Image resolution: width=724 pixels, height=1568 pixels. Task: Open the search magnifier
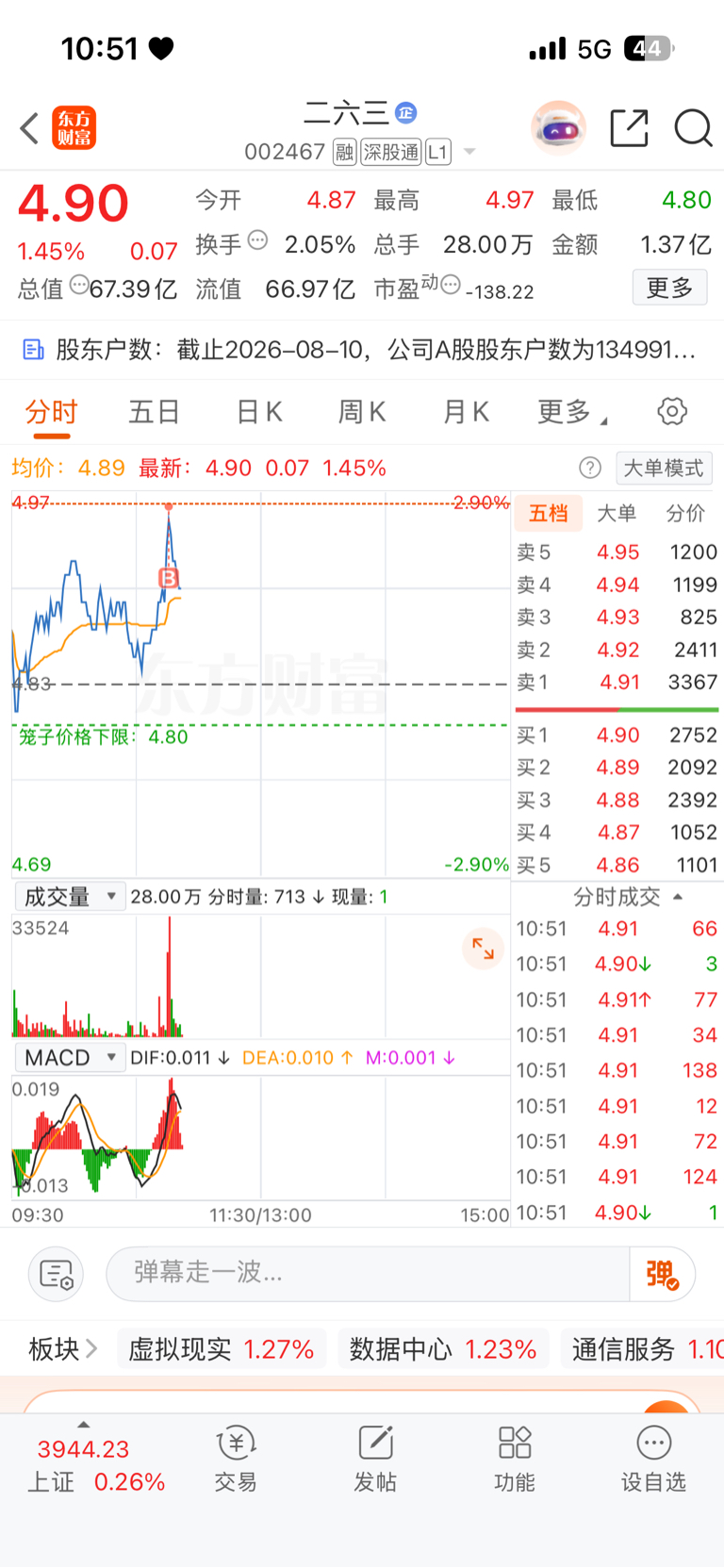pyautogui.click(x=693, y=128)
